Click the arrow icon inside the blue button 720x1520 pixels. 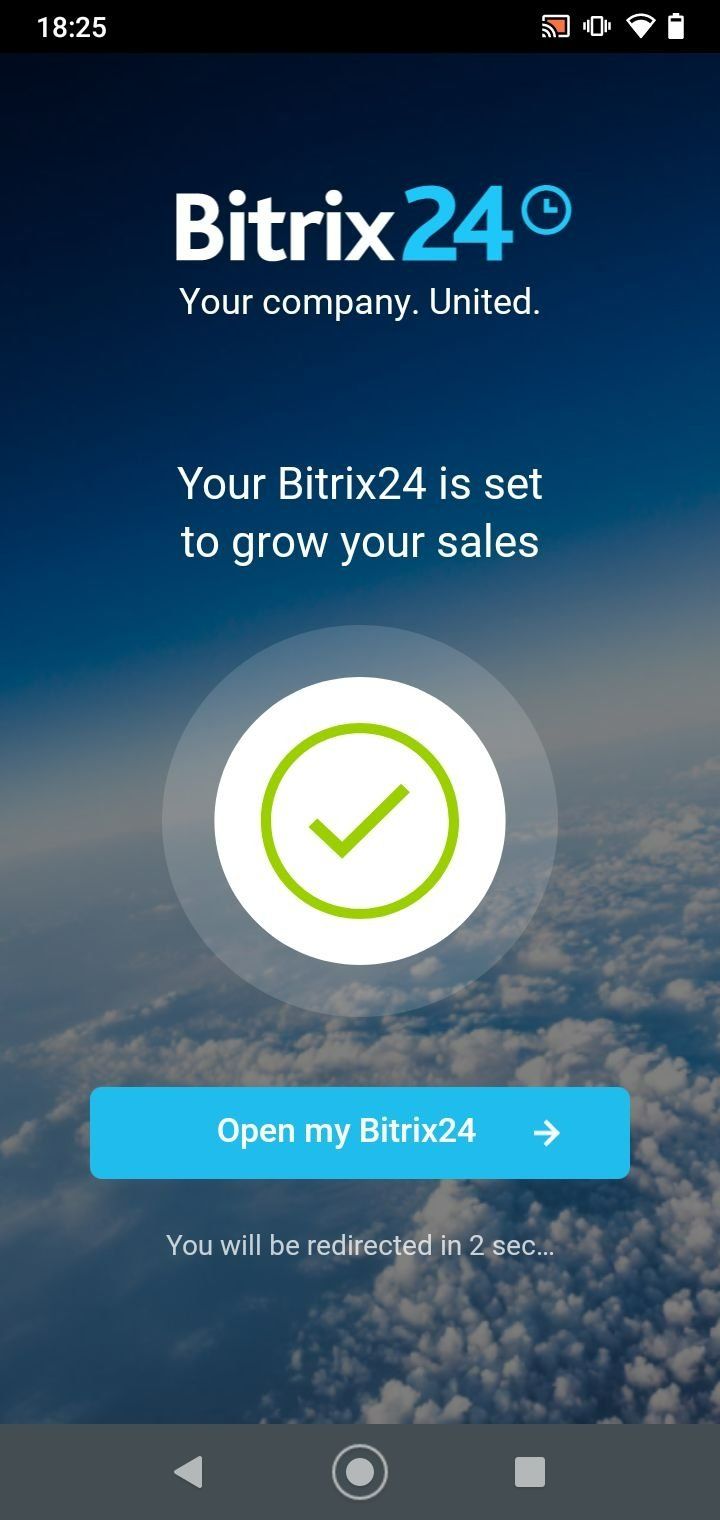[546, 1132]
